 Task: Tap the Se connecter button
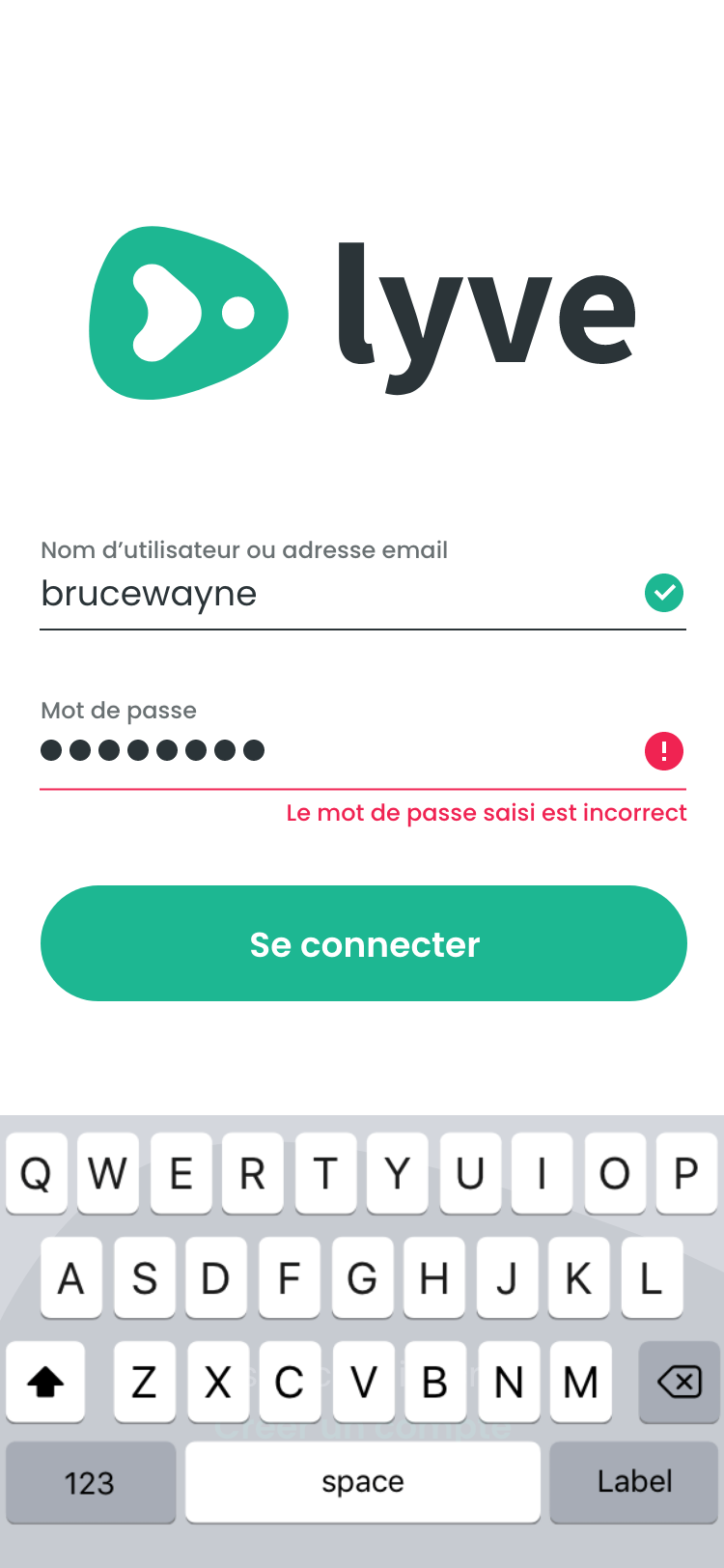363,943
